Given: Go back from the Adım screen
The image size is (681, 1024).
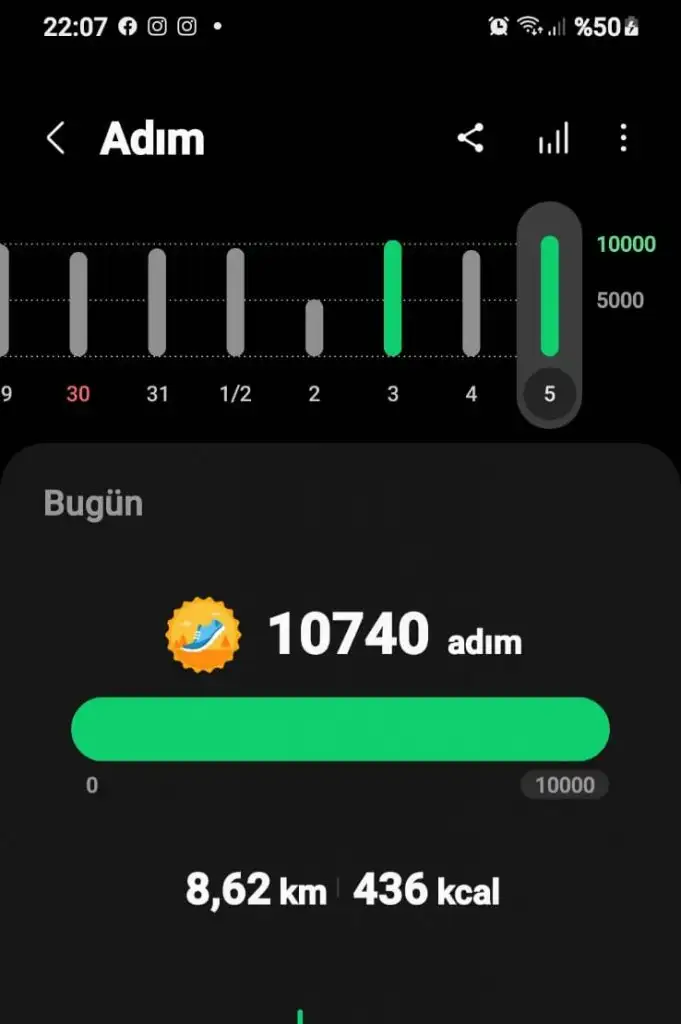Looking at the screenshot, I should [x=56, y=139].
